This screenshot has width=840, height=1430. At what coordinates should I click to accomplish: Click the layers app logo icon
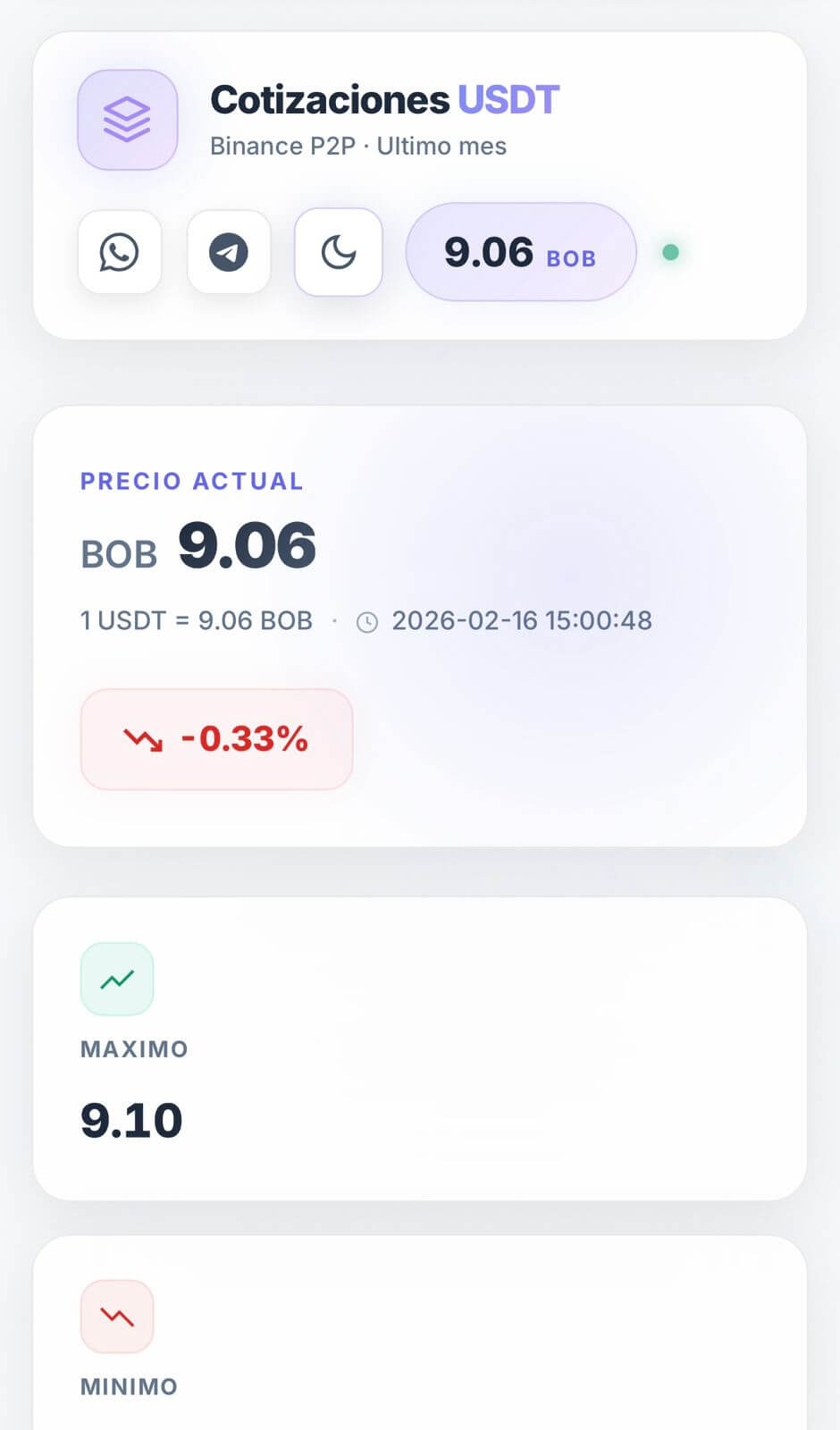[x=128, y=120]
